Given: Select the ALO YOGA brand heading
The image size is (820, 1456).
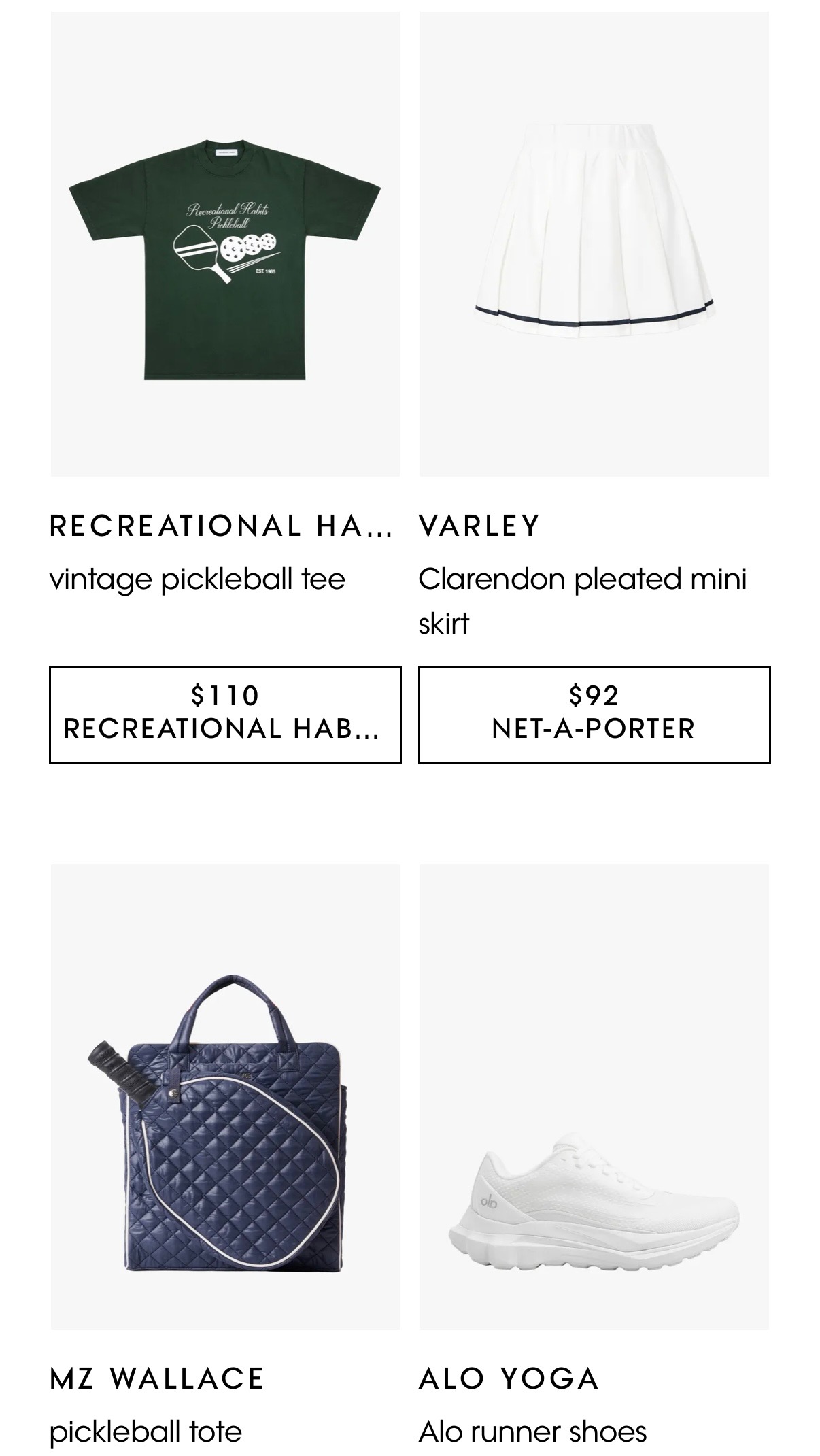Looking at the screenshot, I should (x=509, y=1381).
